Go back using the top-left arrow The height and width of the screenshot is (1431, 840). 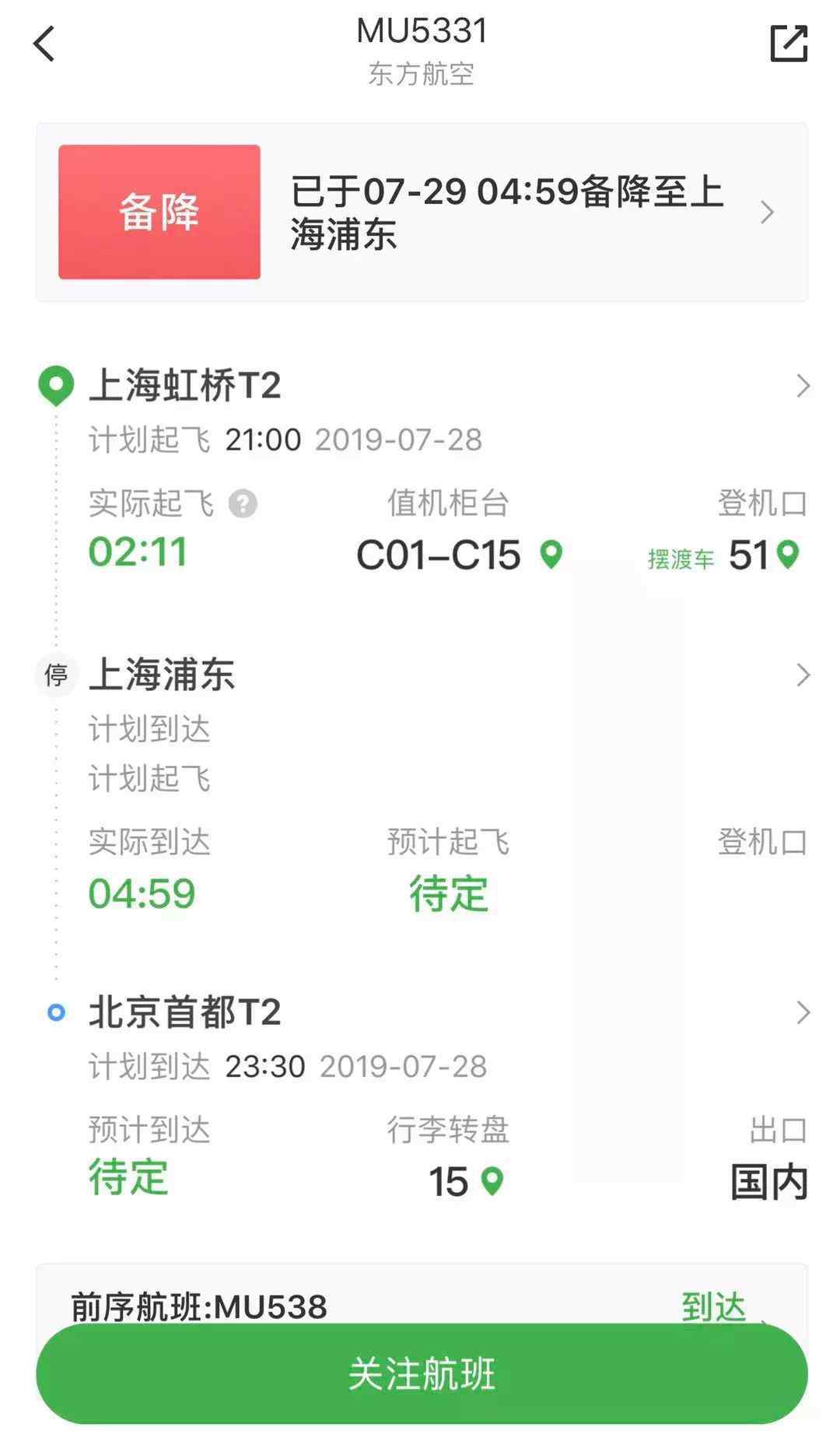tap(44, 44)
